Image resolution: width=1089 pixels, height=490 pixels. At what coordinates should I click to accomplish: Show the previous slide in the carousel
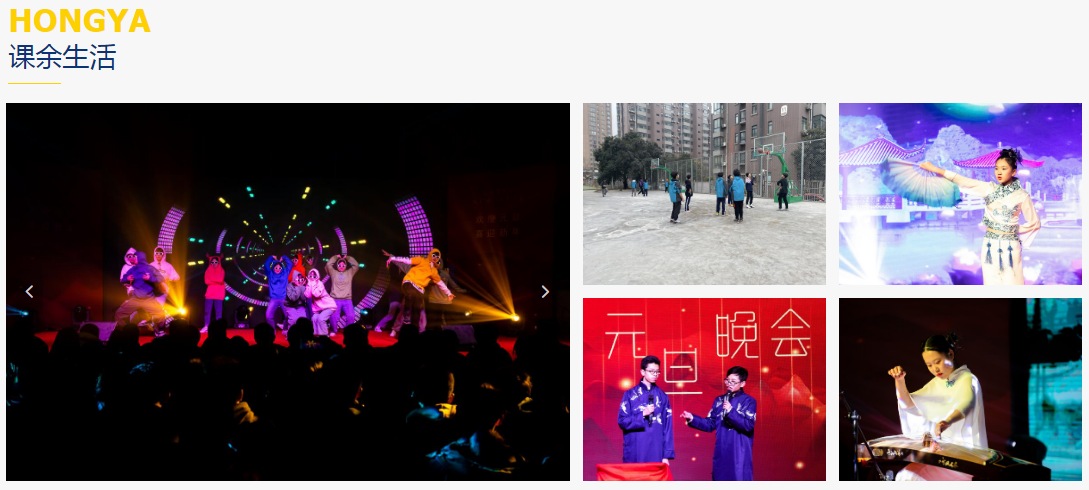pos(29,292)
